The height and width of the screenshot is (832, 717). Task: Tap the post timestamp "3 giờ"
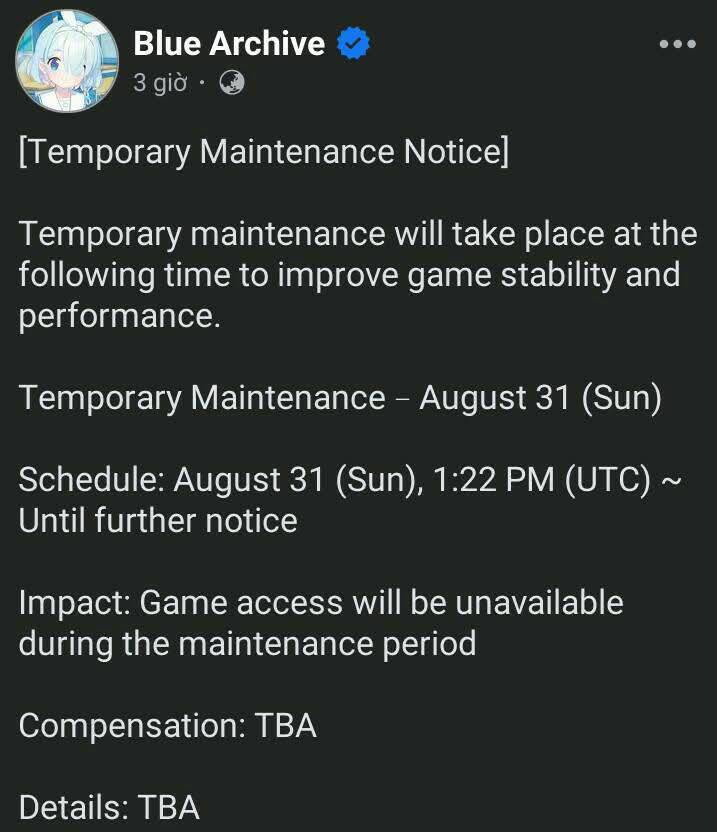tap(160, 83)
